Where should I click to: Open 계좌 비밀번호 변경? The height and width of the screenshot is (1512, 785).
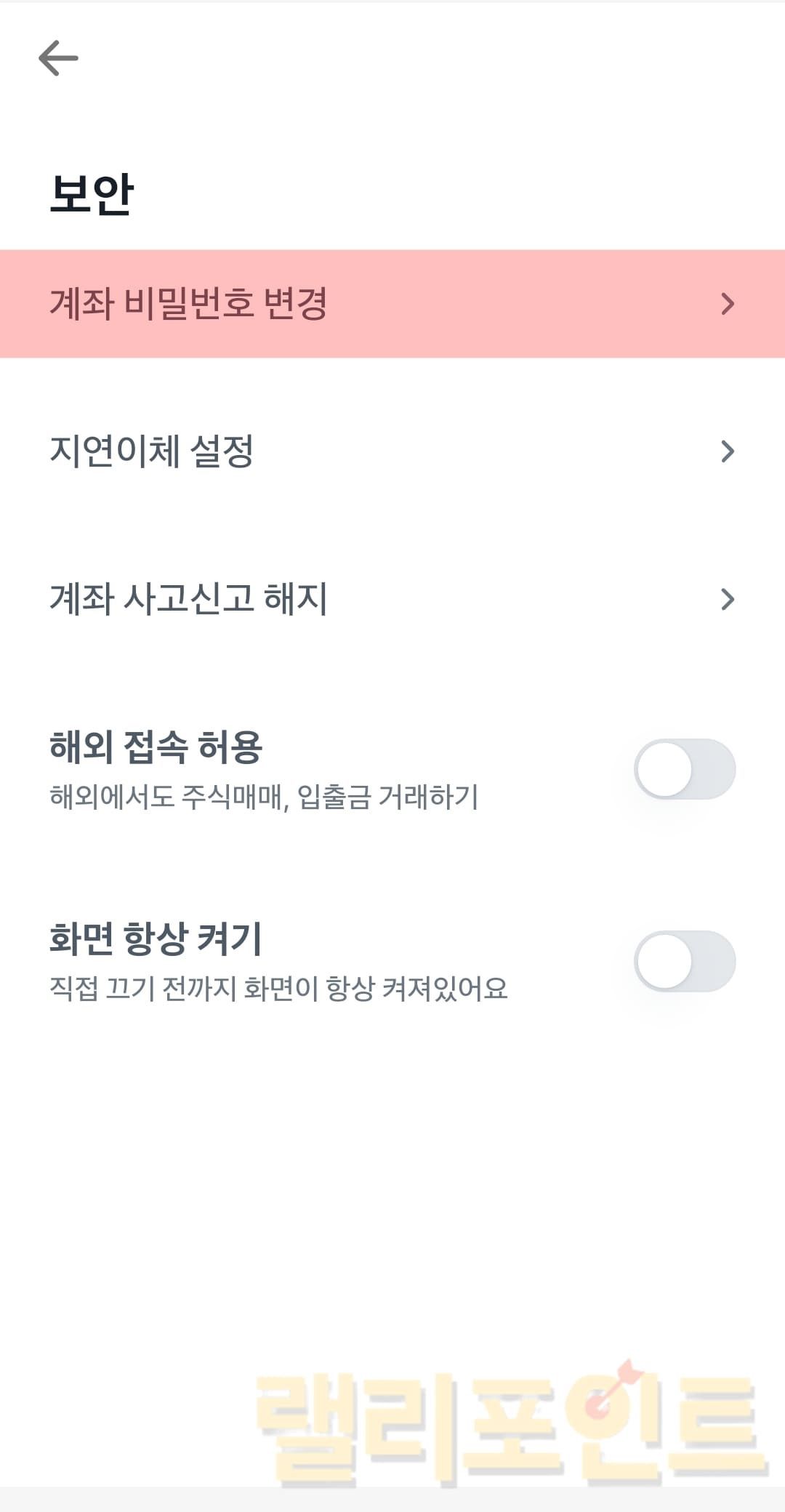point(392,304)
